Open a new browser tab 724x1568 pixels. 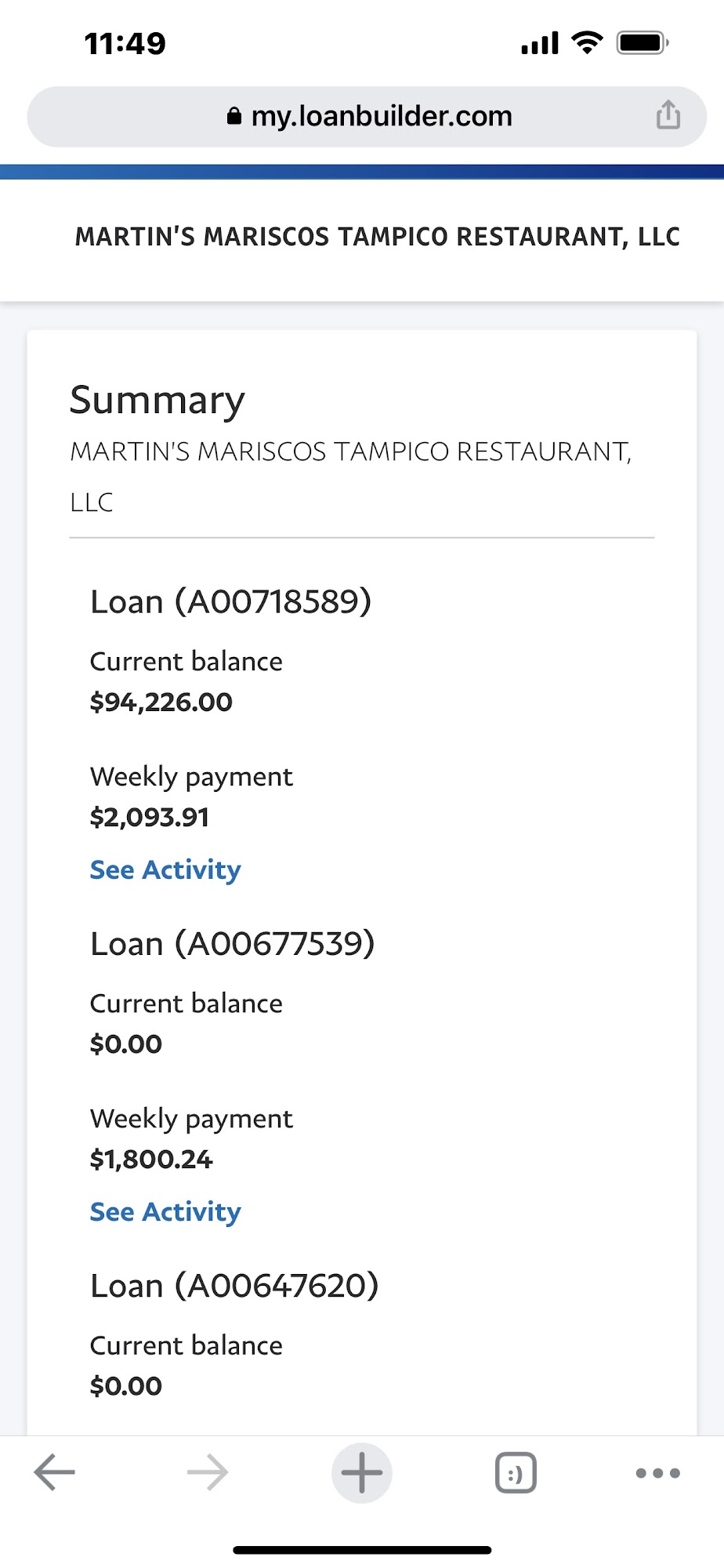(x=361, y=1472)
